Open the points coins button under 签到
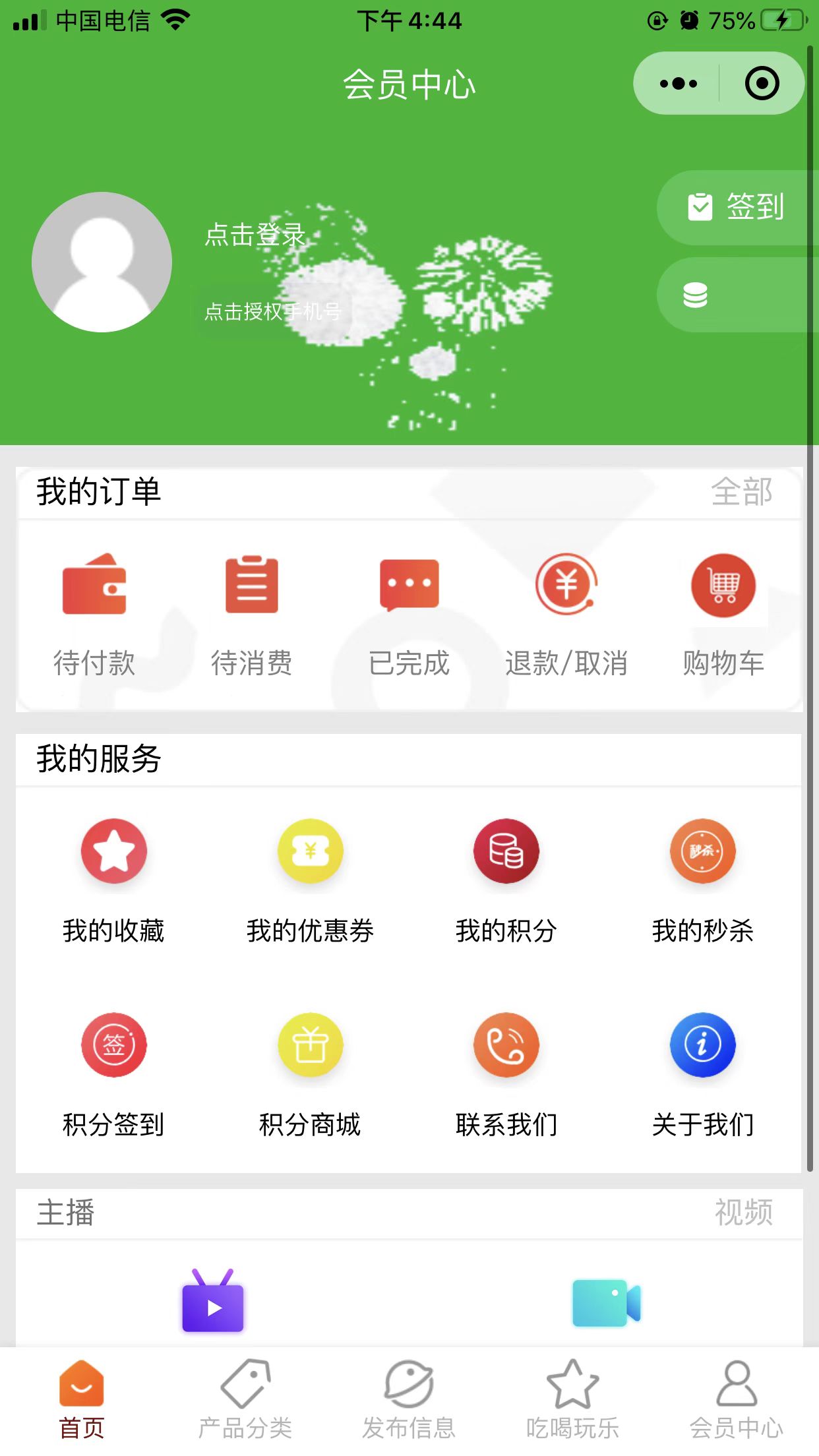The height and width of the screenshot is (1456, 819). [x=732, y=295]
